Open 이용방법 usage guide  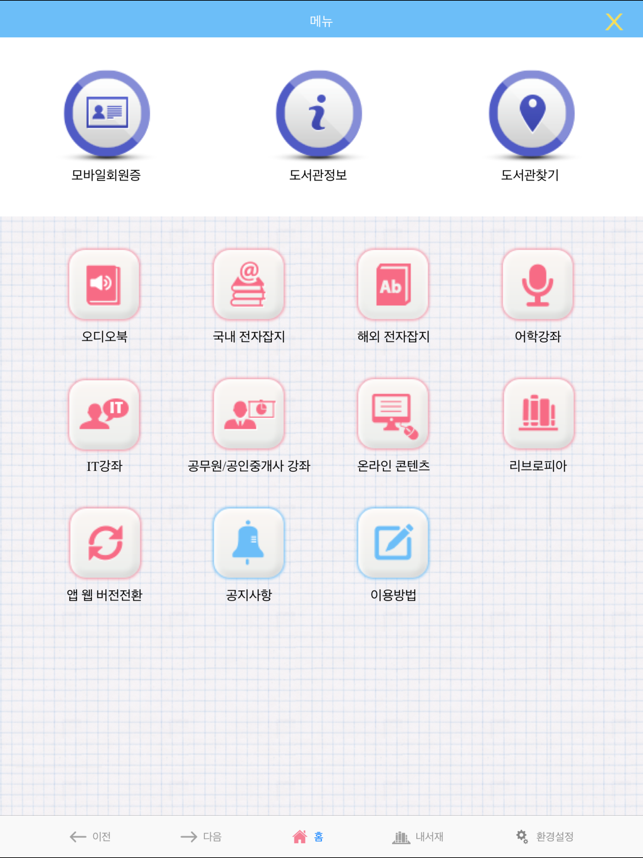[393, 543]
